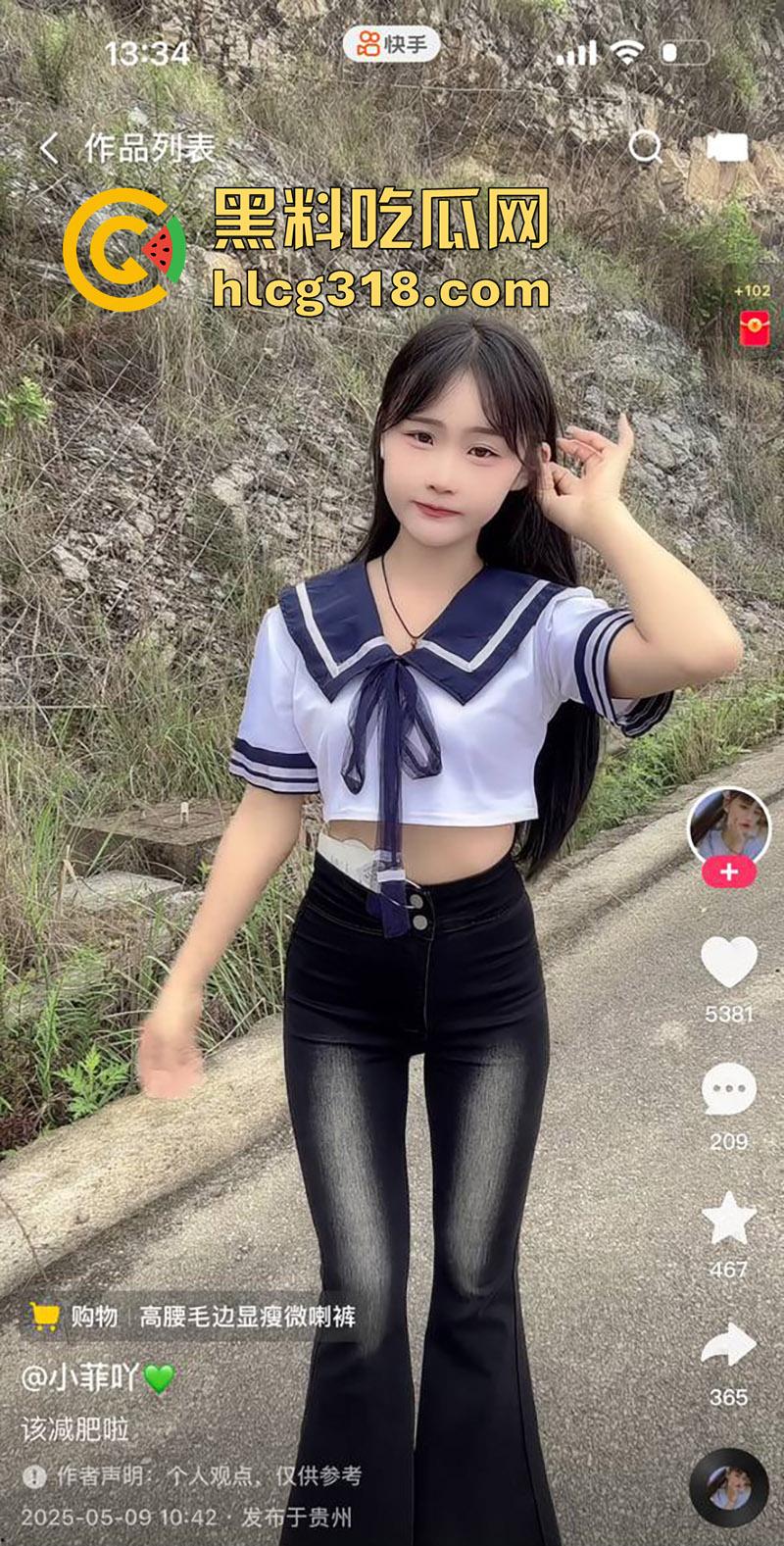
Task: Share this video via the arrow icon
Action: coord(729,1346)
